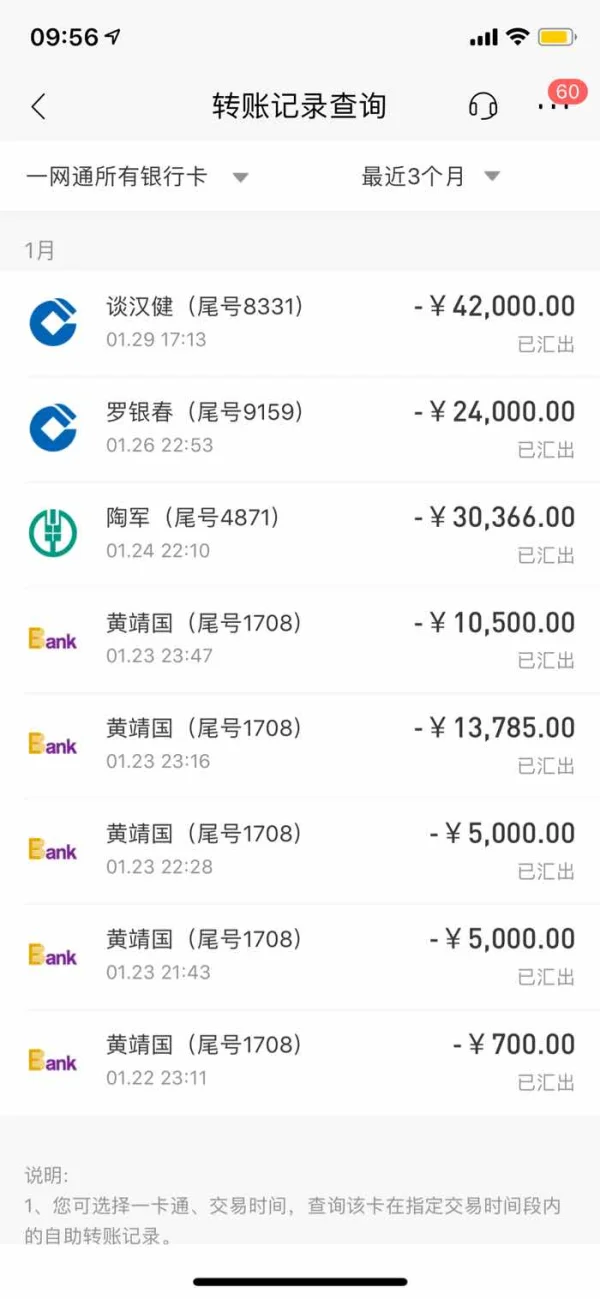View the ¥30,366.00 transfer to 陶军

click(x=300, y=534)
